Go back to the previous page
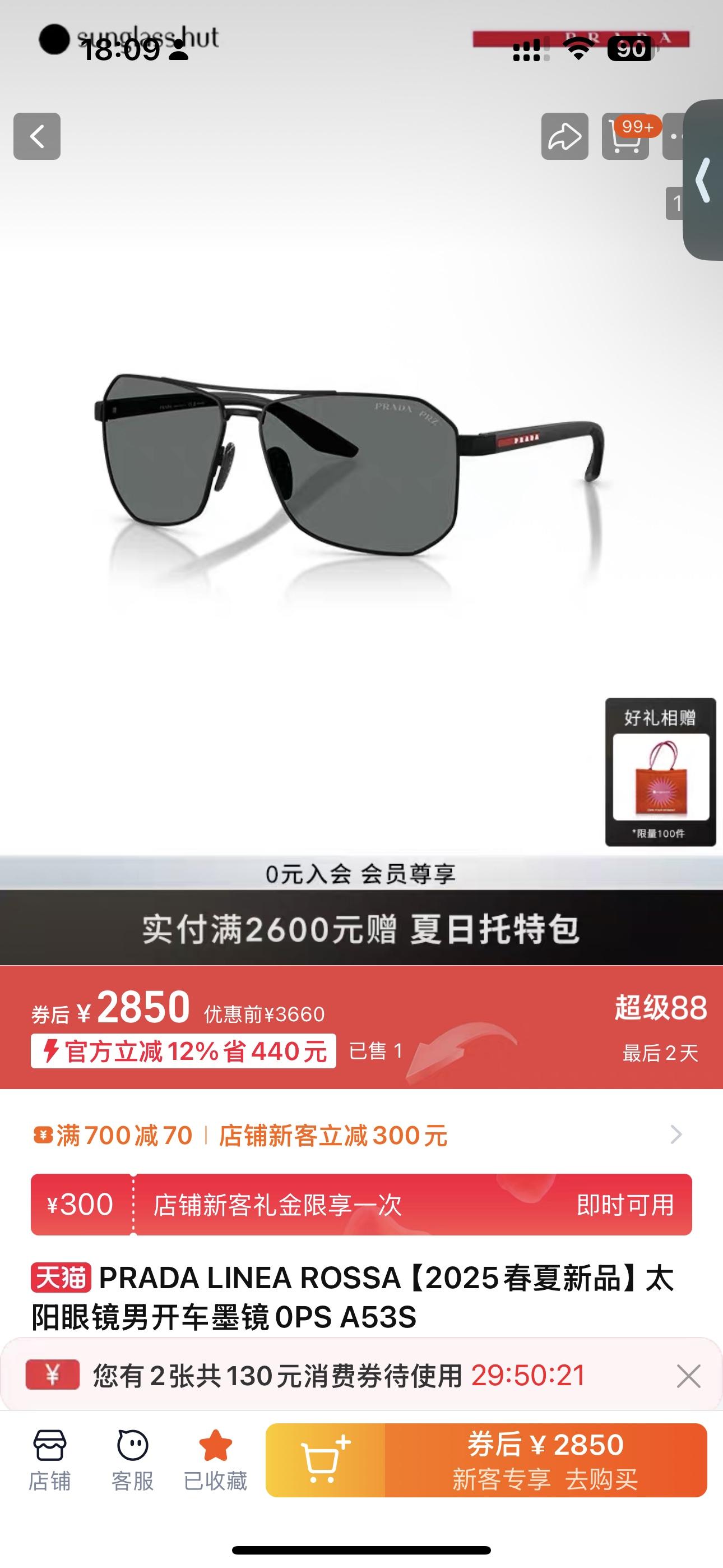Viewport: 723px width, 1568px height. tap(37, 136)
